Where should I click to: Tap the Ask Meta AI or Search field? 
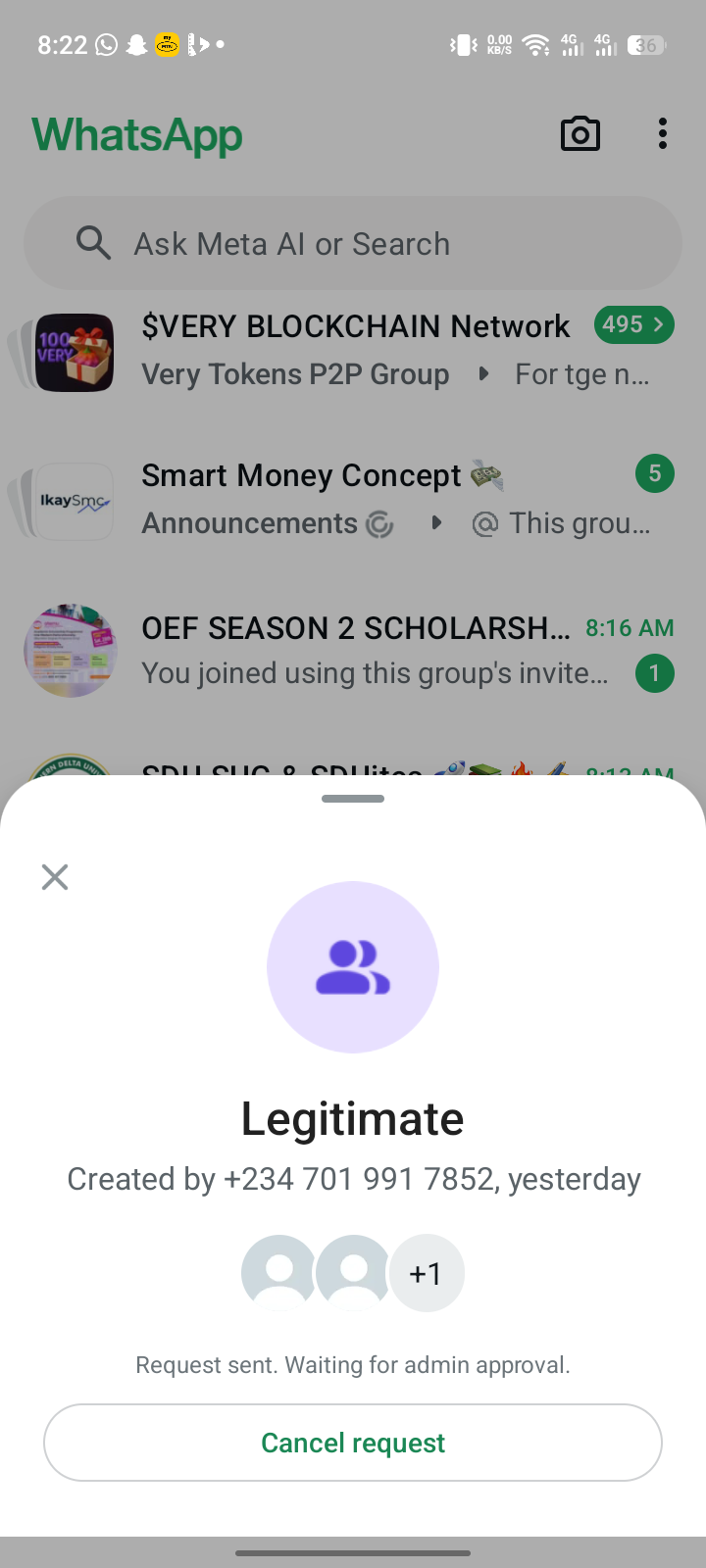pos(353,243)
